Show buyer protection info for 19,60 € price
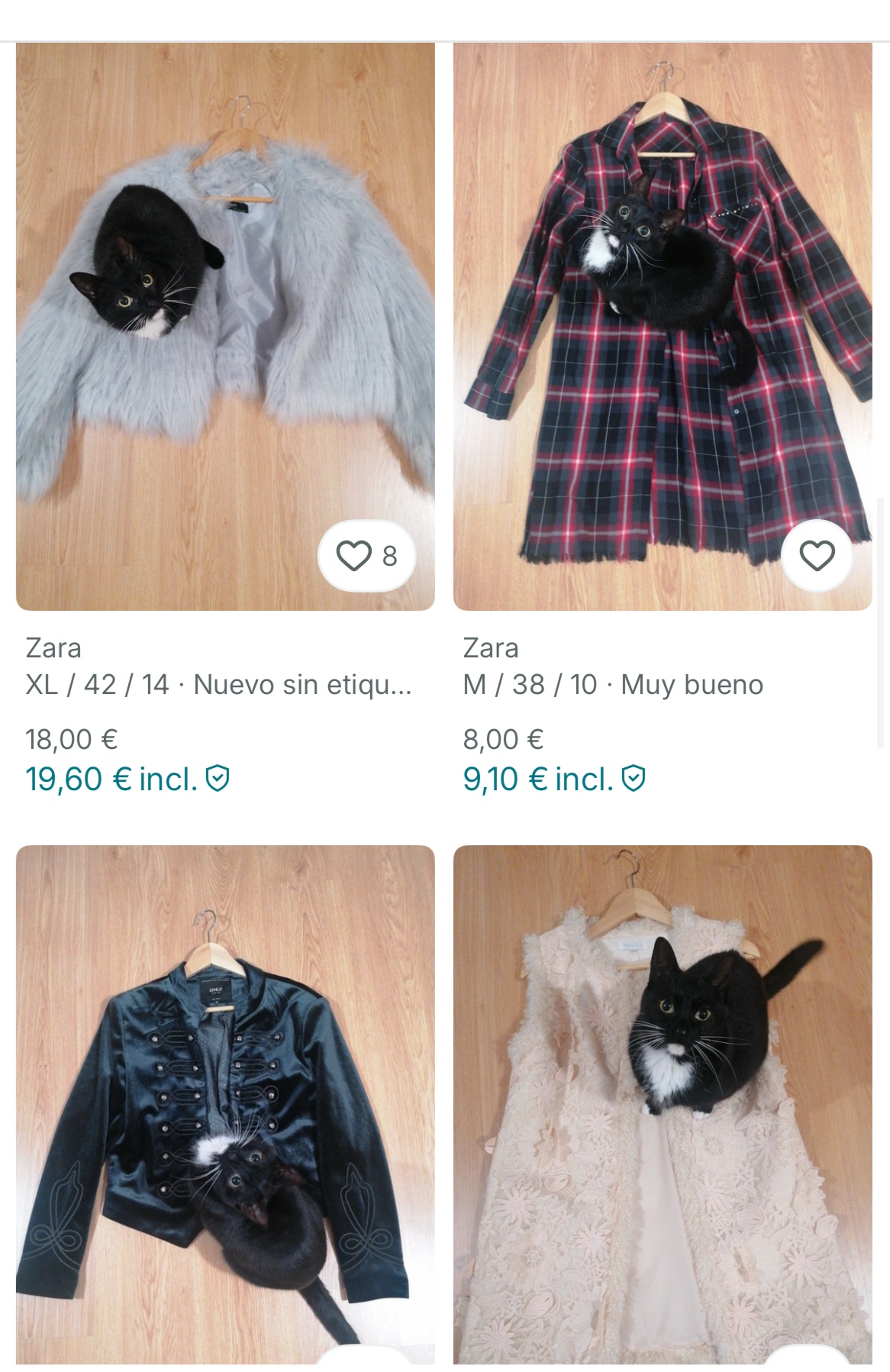The width and height of the screenshot is (890, 1372). tap(218, 779)
